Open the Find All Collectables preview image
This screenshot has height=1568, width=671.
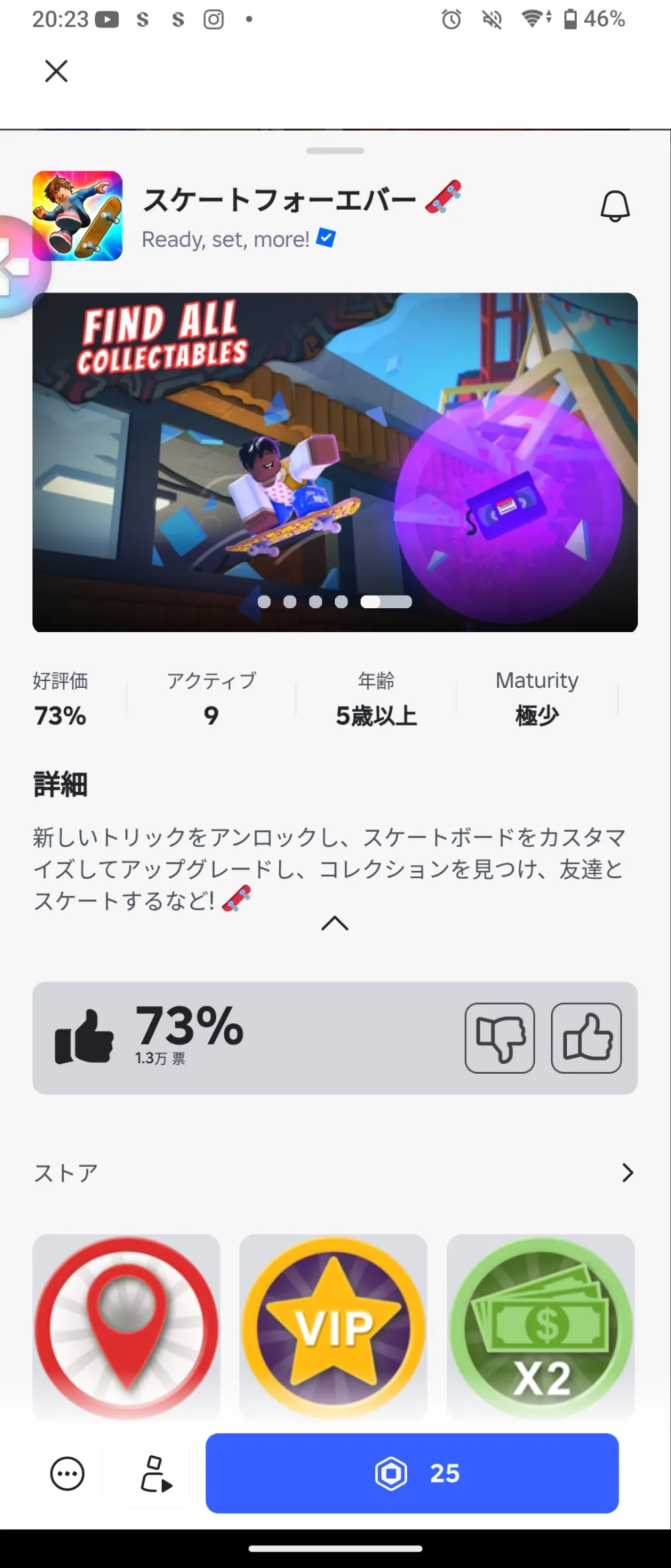click(x=335, y=462)
